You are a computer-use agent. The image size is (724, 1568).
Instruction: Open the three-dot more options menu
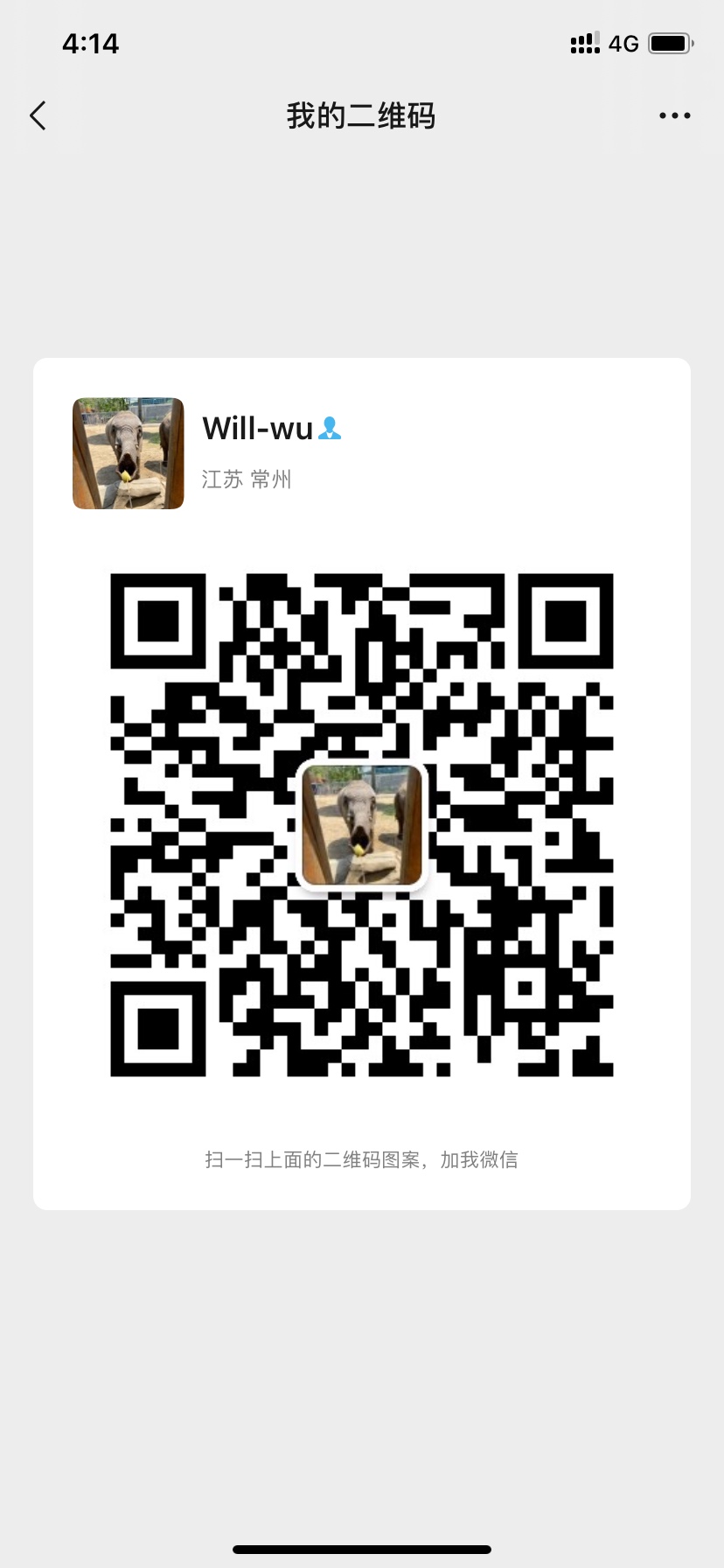coord(674,115)
